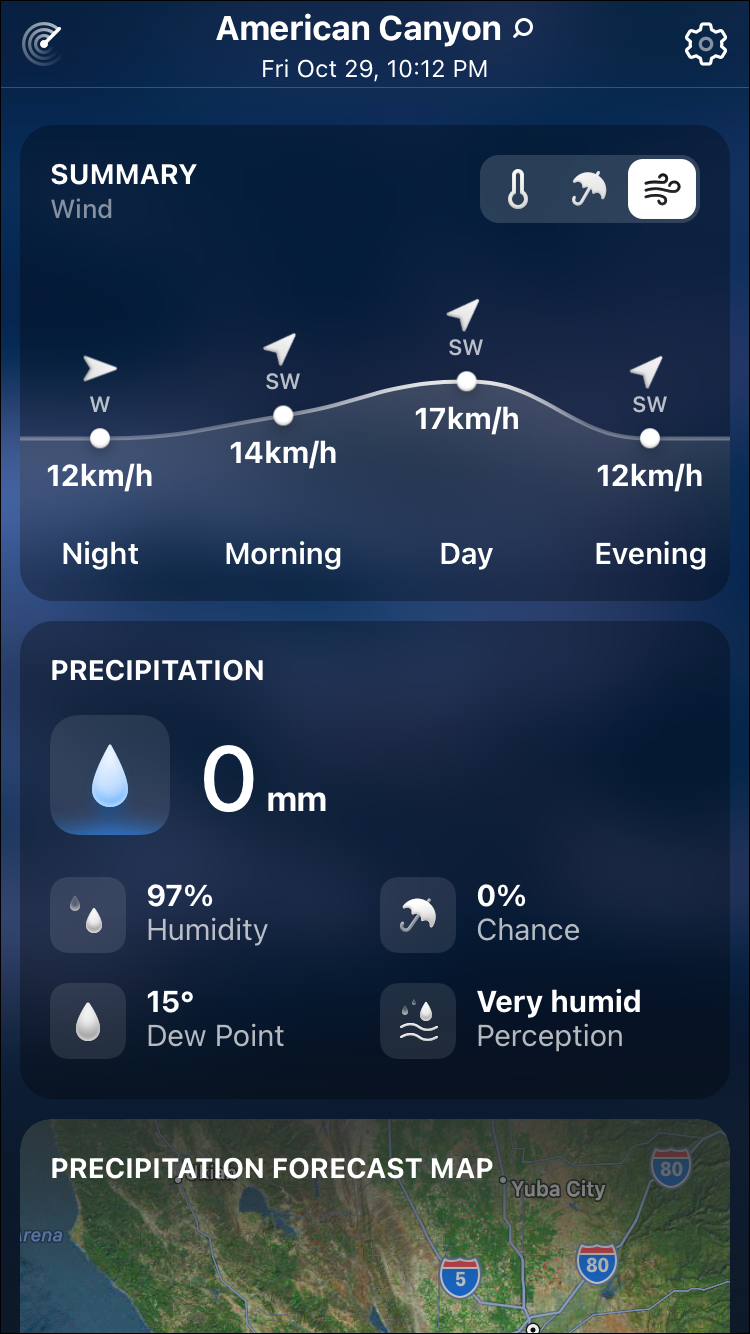Switch summary to precipitation umbrella view
This screenshot has height=1334, width=750.
(x=589, y=189)
